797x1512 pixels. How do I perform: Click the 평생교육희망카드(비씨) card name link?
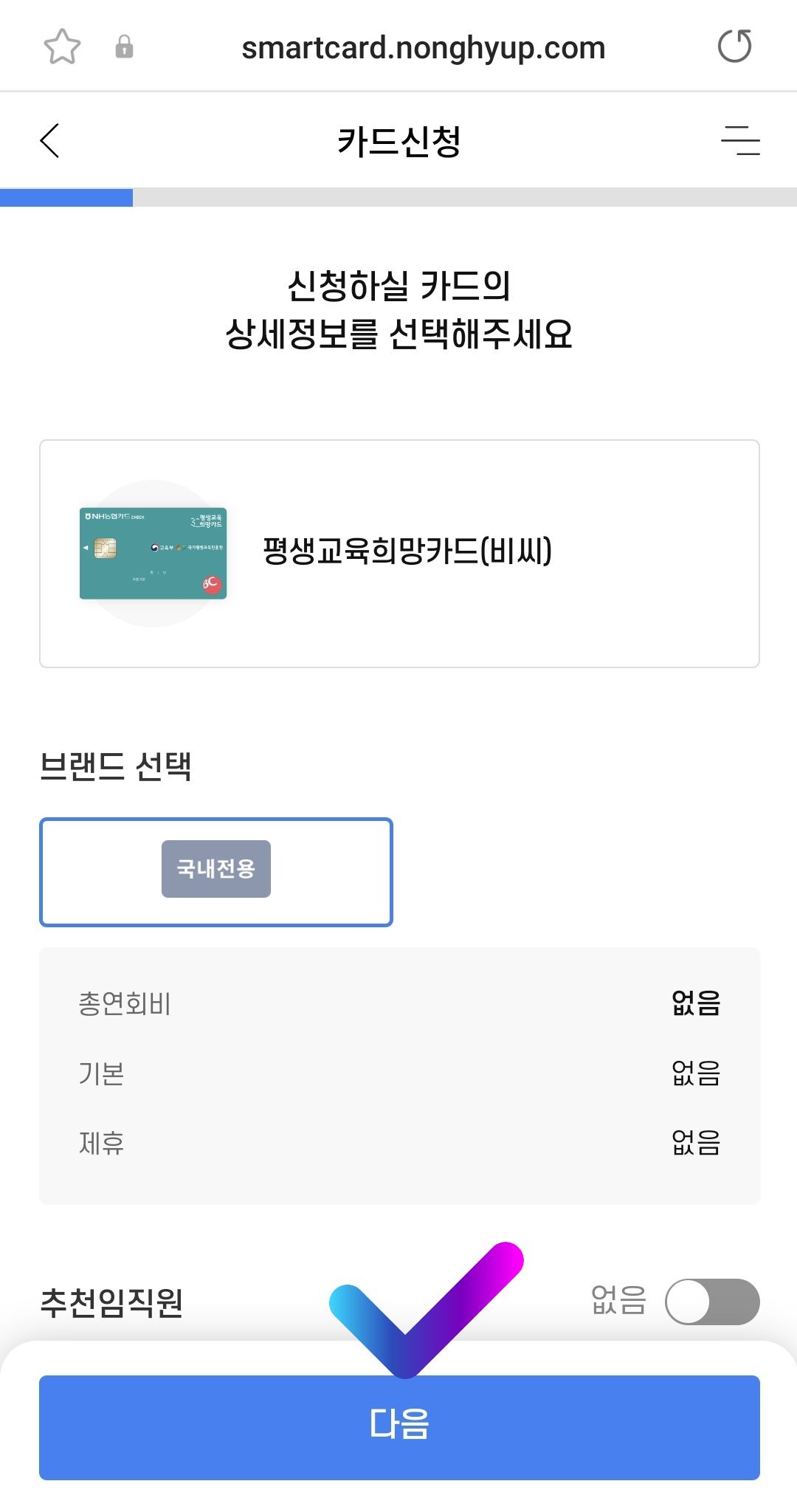408,549
